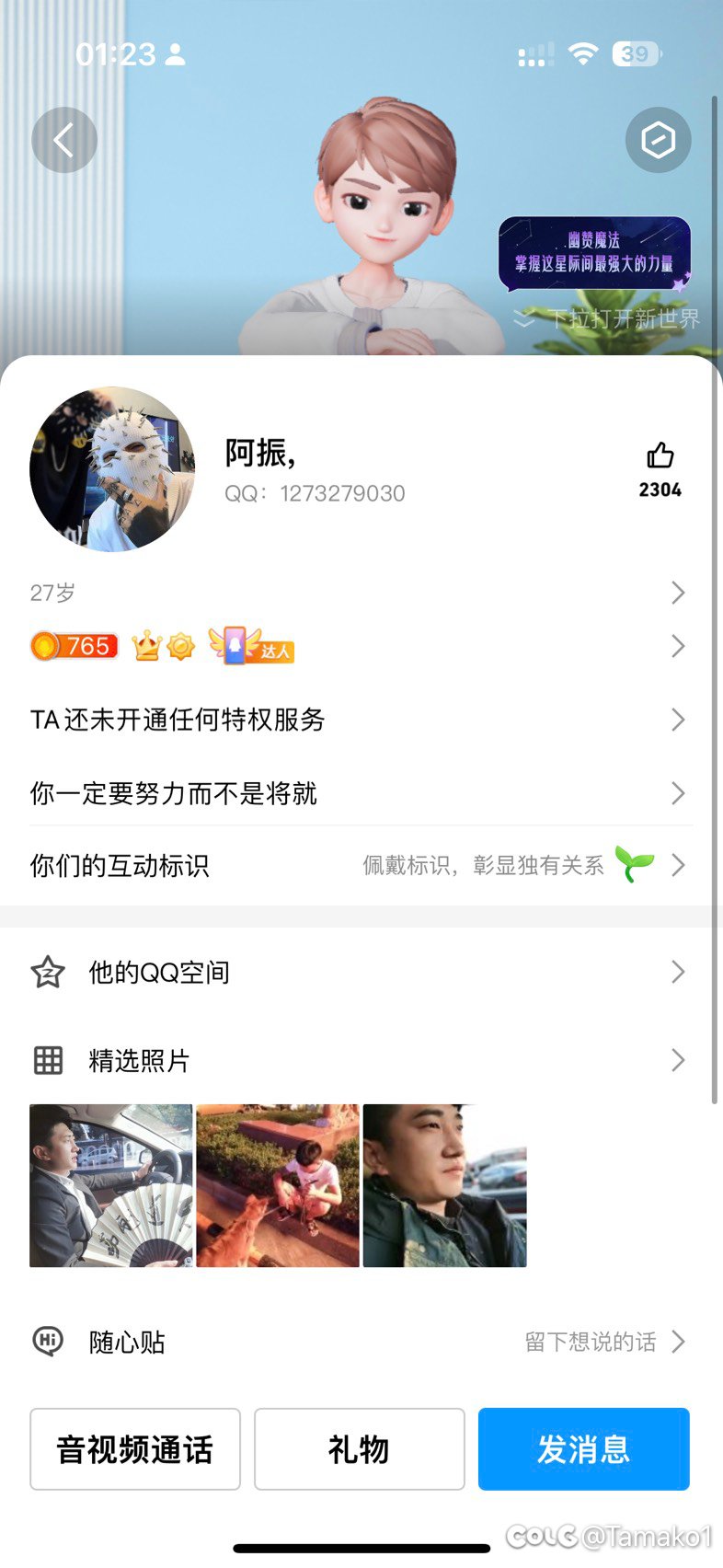Select the yellow coin 765 badge
This screenshot has width=723, height=1568.
pos(74,646)
